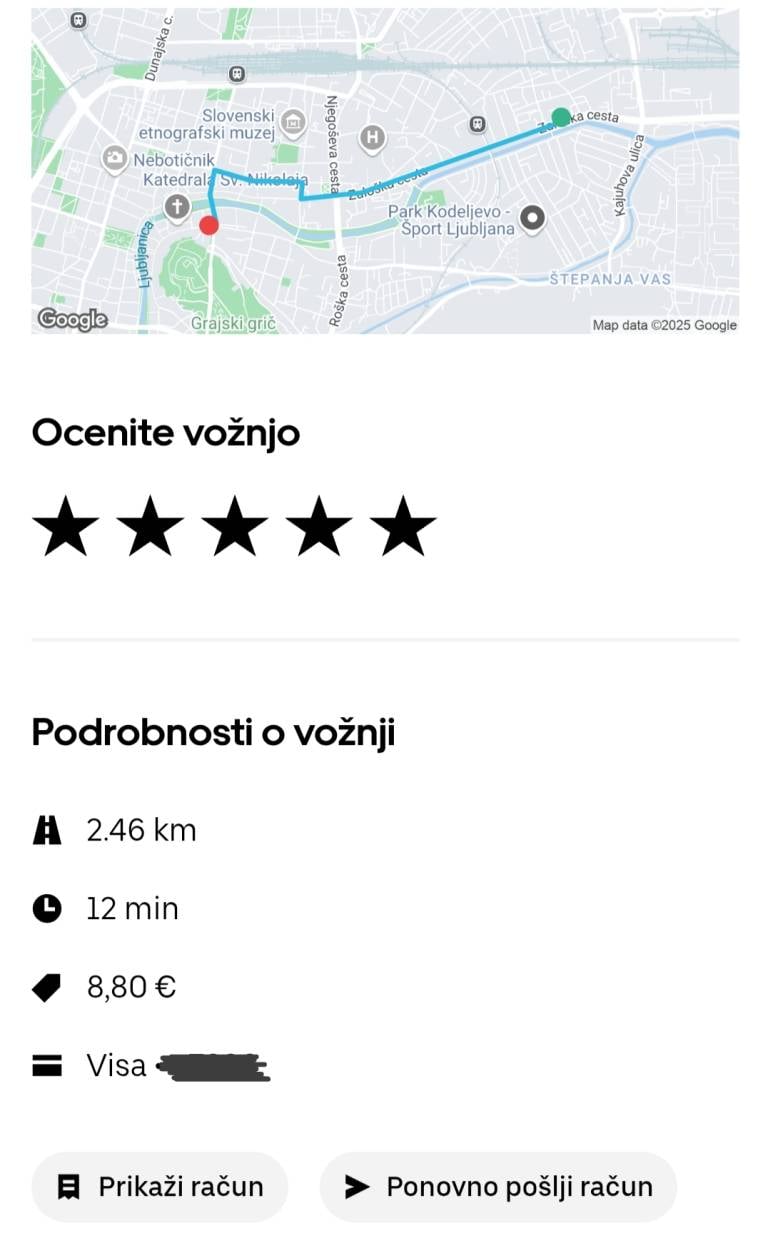Tap Ponovno pošlji račun to resend receipt

tap(498, 1187)
